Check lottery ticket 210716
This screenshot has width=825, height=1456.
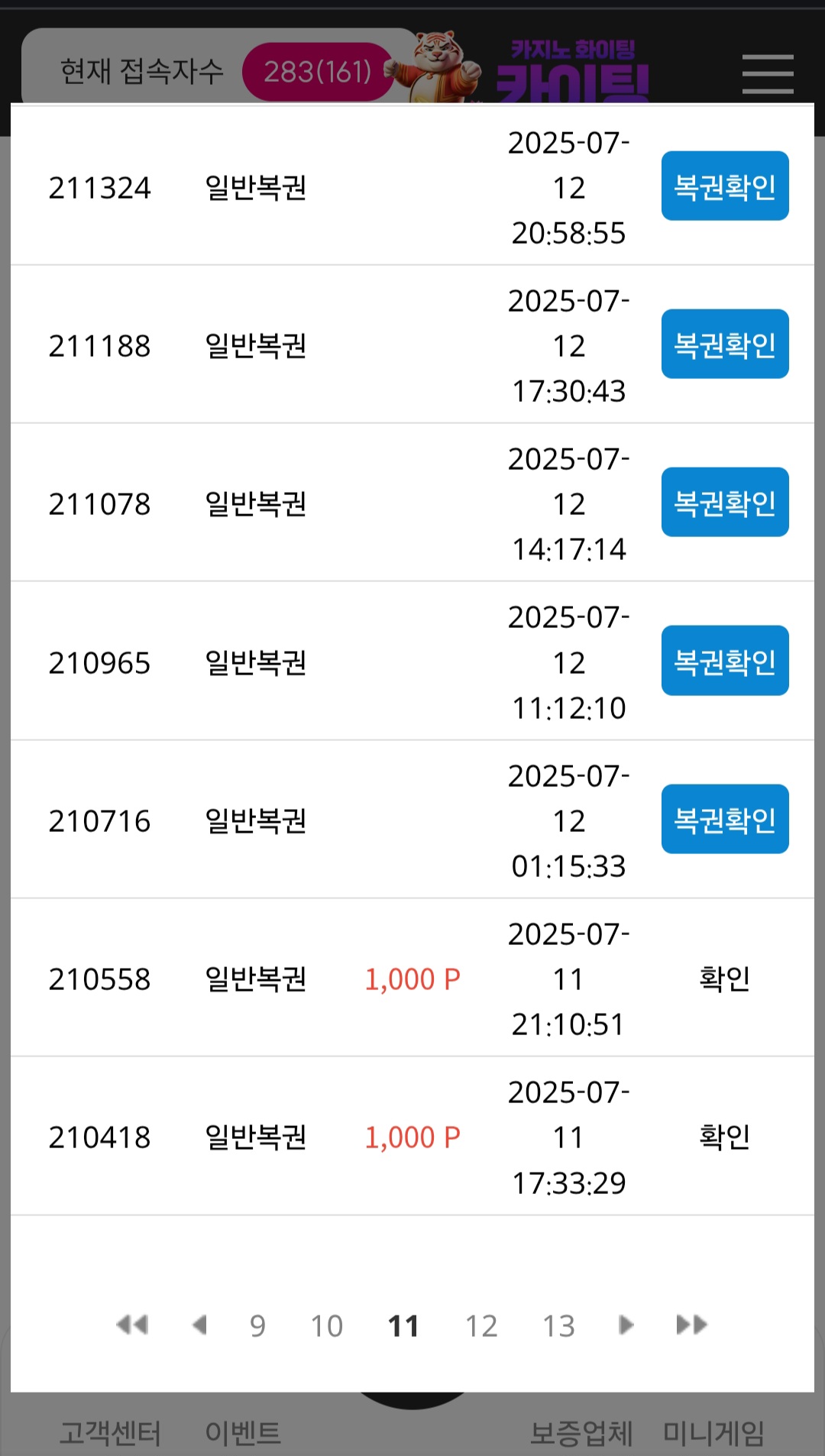click(725, 819)
